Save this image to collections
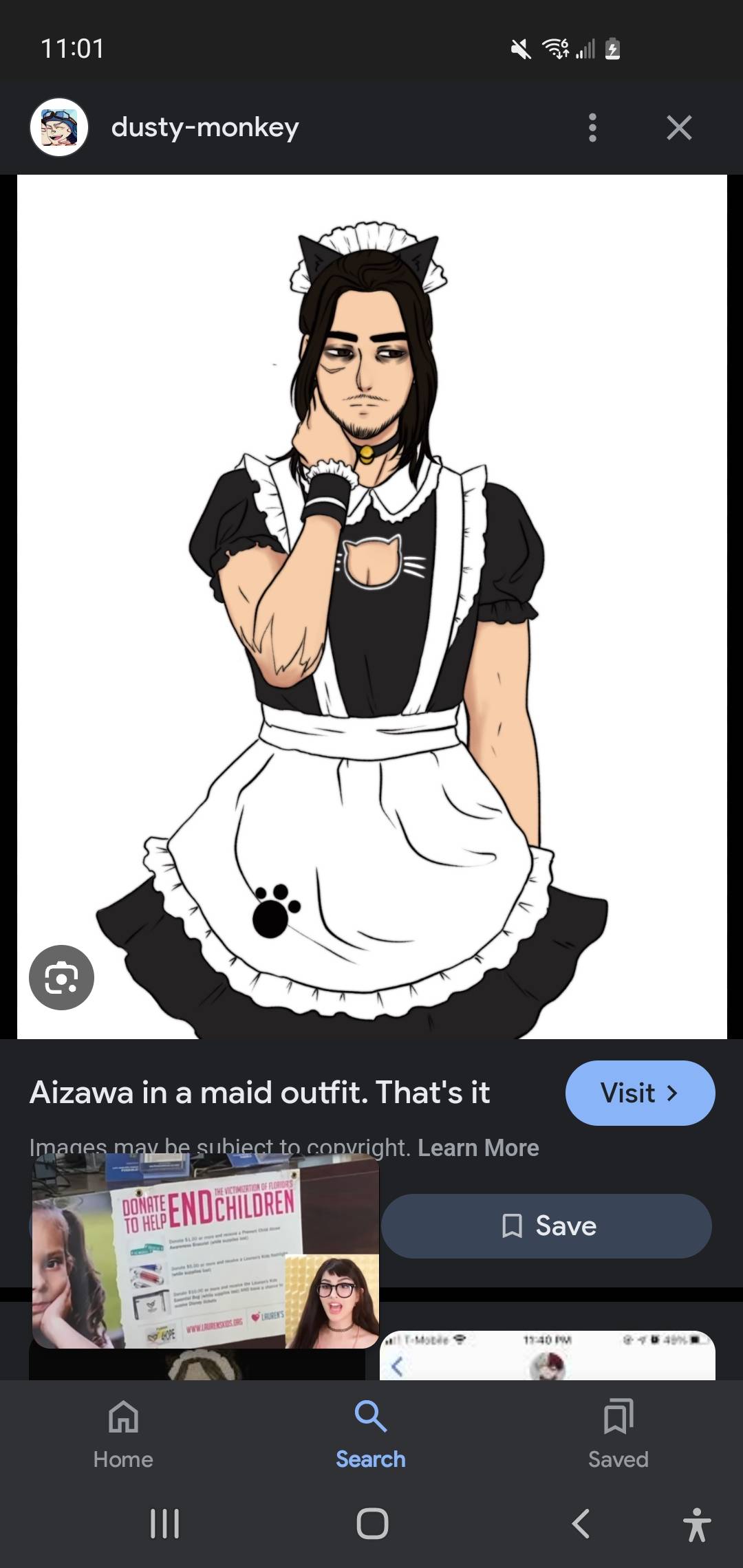Screen dimensions: 743x1568 (546, 1226)
